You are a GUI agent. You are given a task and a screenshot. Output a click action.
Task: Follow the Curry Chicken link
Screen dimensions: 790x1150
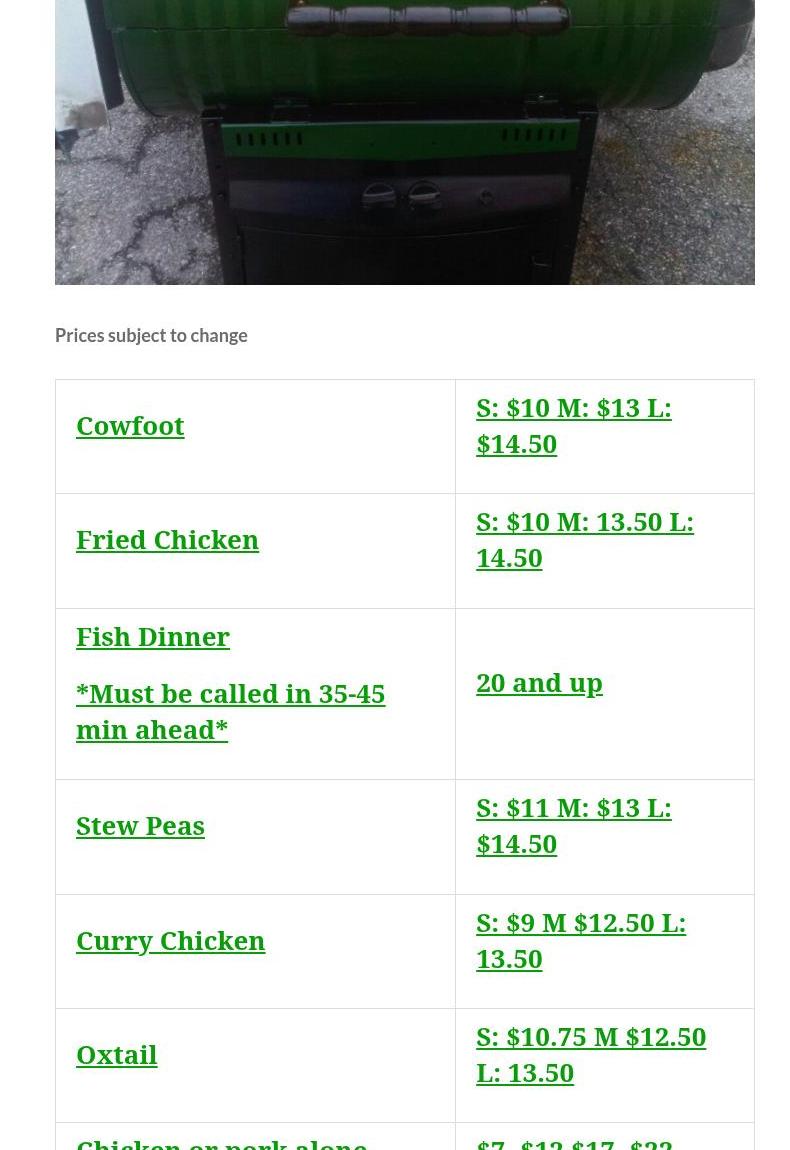170,941
